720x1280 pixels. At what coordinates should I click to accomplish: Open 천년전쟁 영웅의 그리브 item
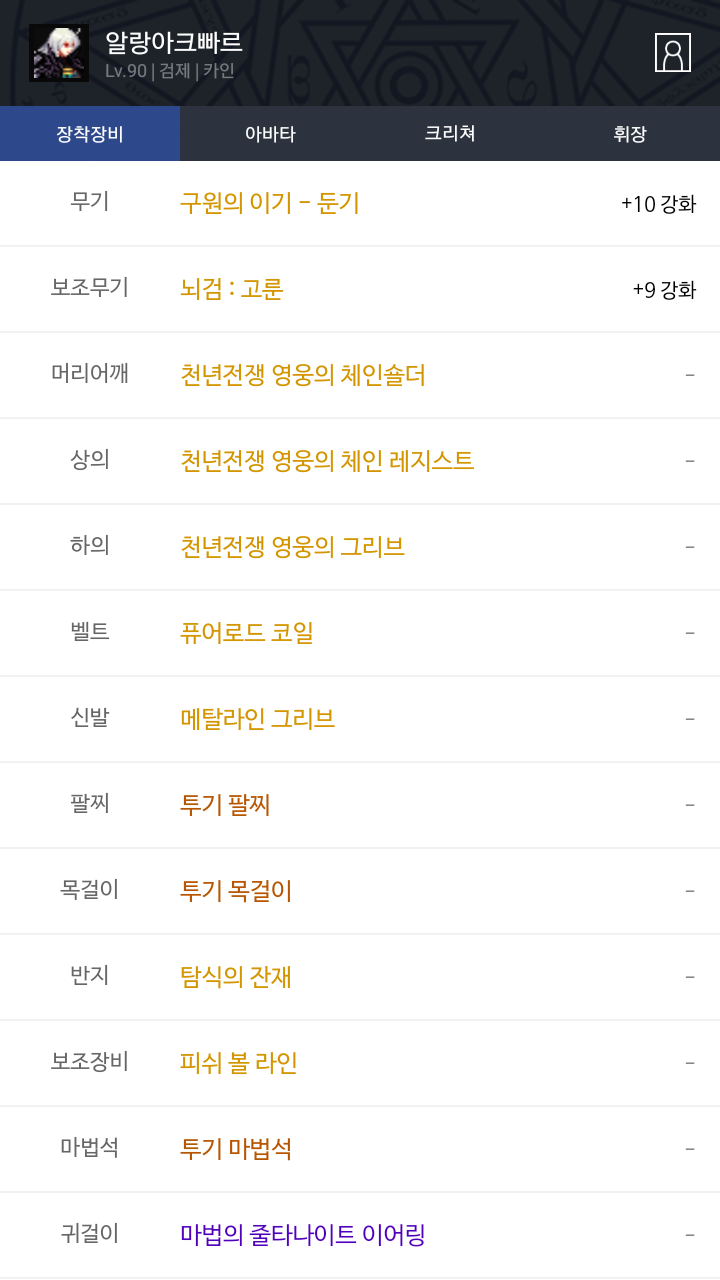292,547
